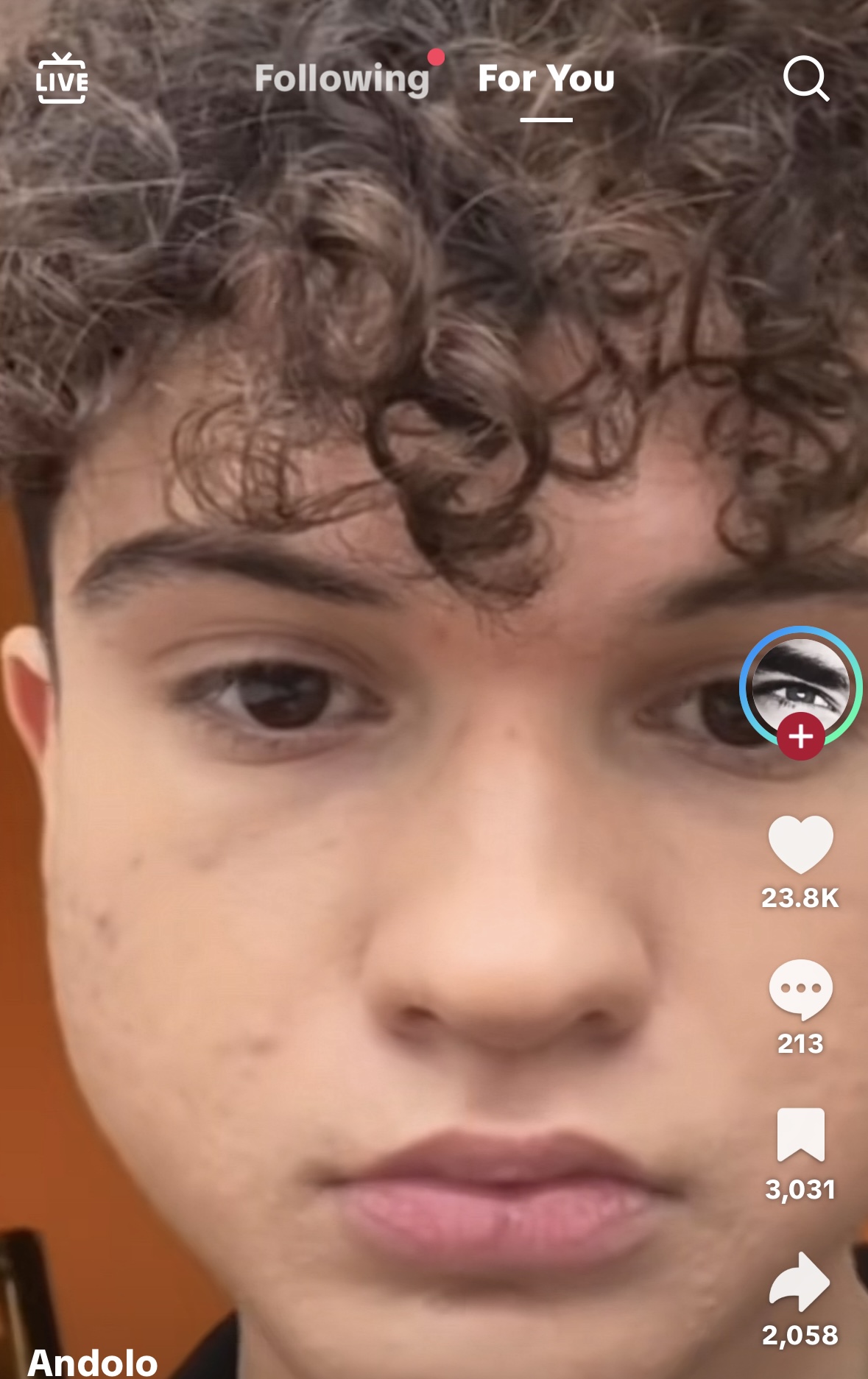Image resolution: width=868 pixels, height=1379 pixels.
Task: Share this video via the arrow
Action: click(800, 1281)
